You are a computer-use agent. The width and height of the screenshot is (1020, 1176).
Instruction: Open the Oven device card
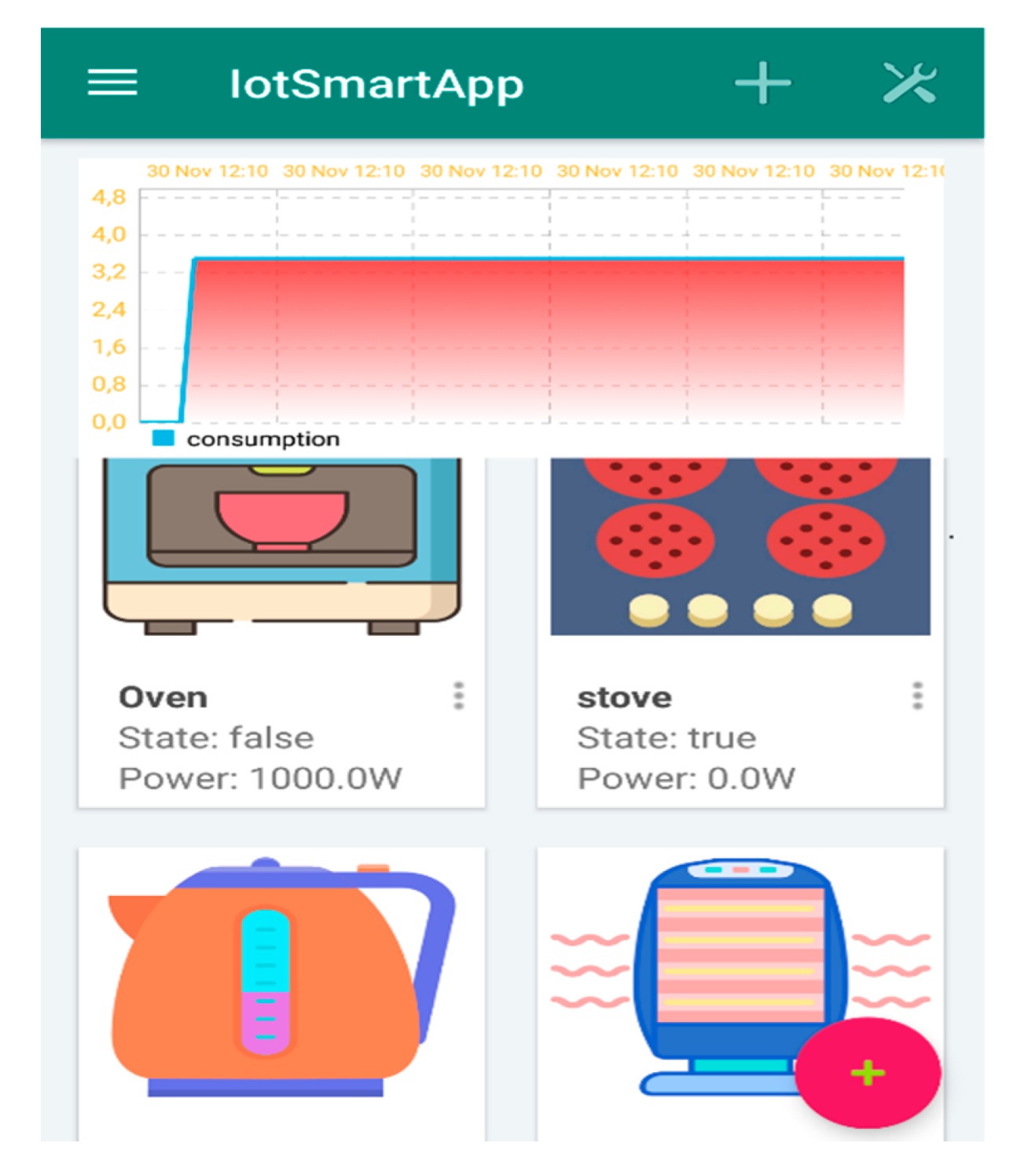point(281,629)
